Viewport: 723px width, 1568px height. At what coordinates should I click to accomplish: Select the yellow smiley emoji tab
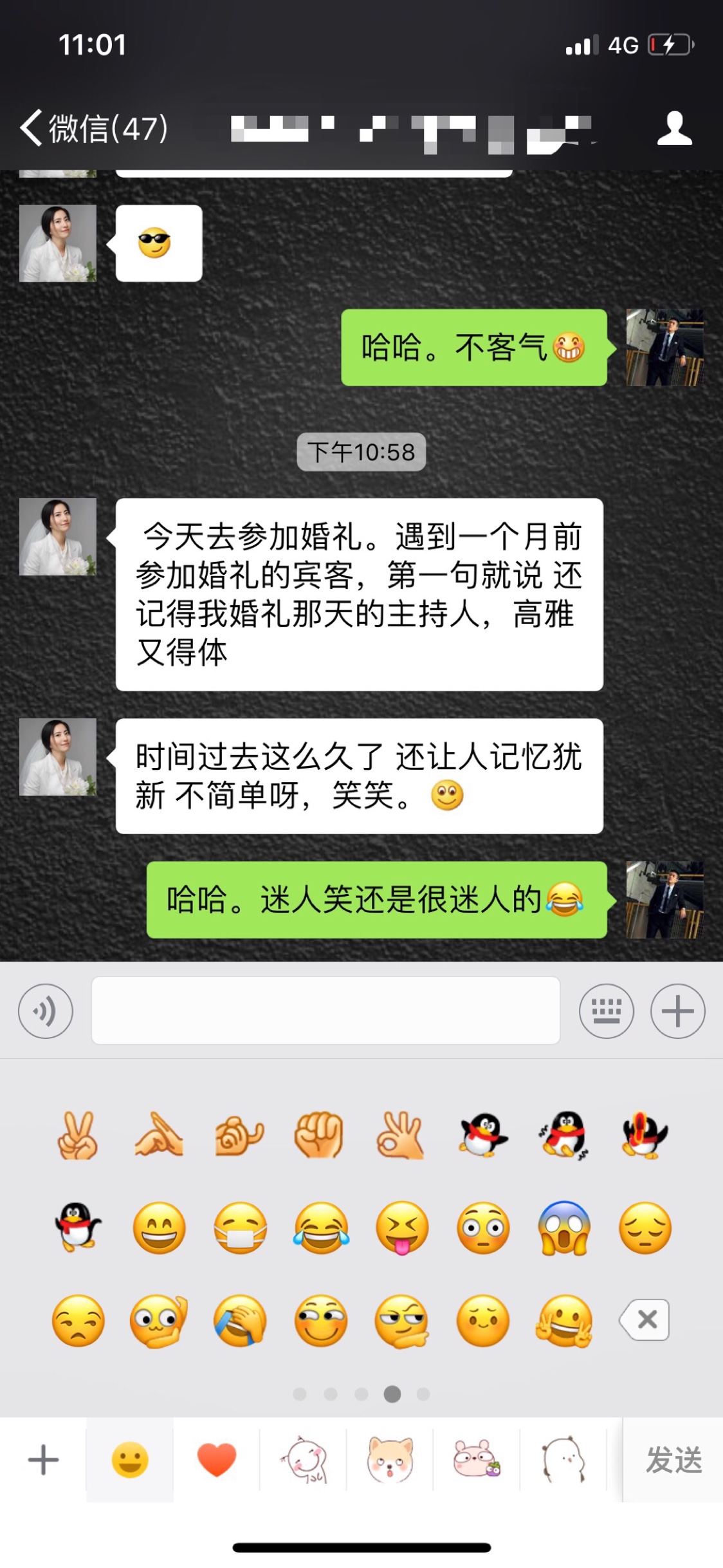click(x=130, y=1460)
